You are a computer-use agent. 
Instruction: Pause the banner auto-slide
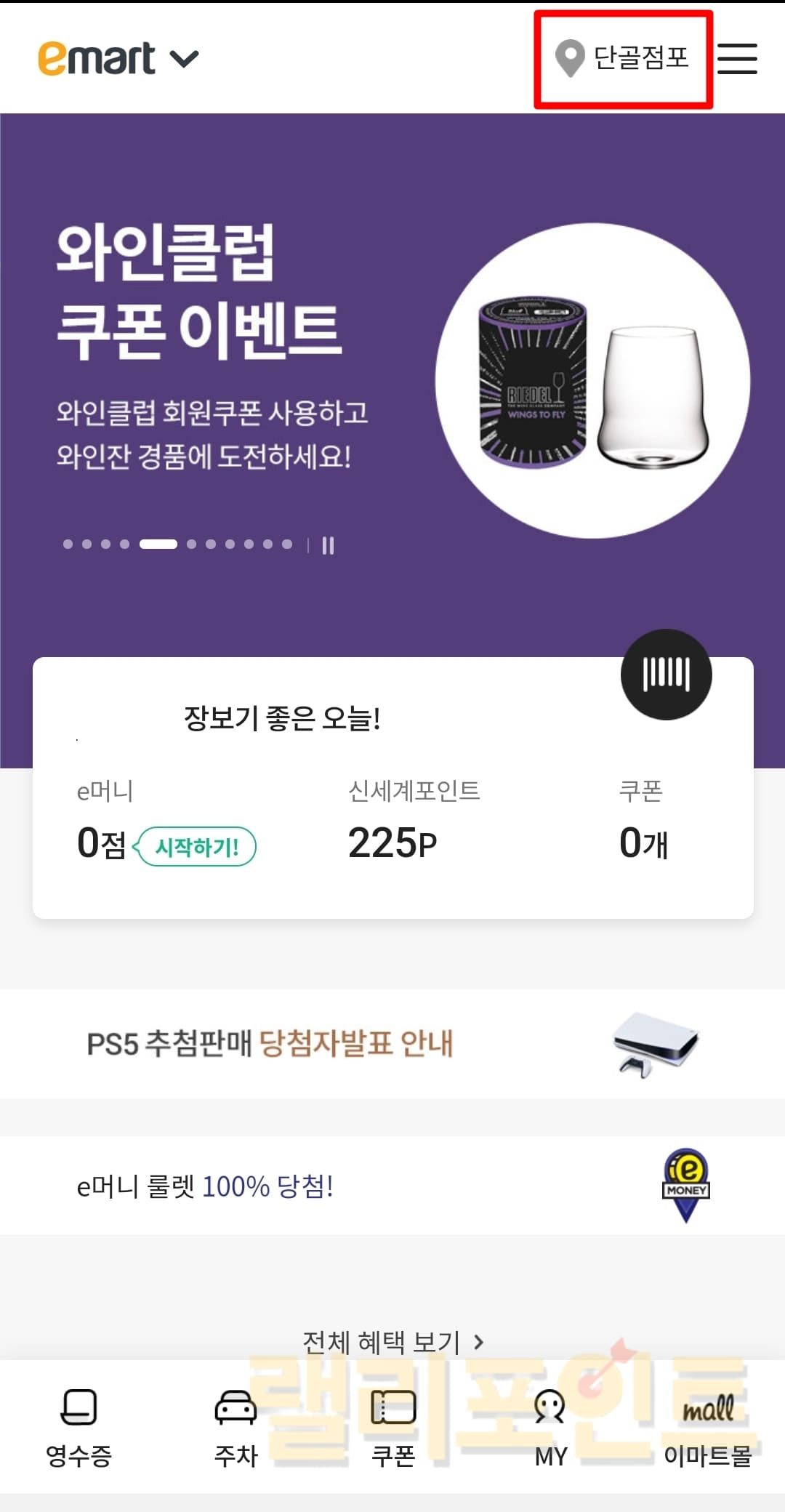pos(328,545)
